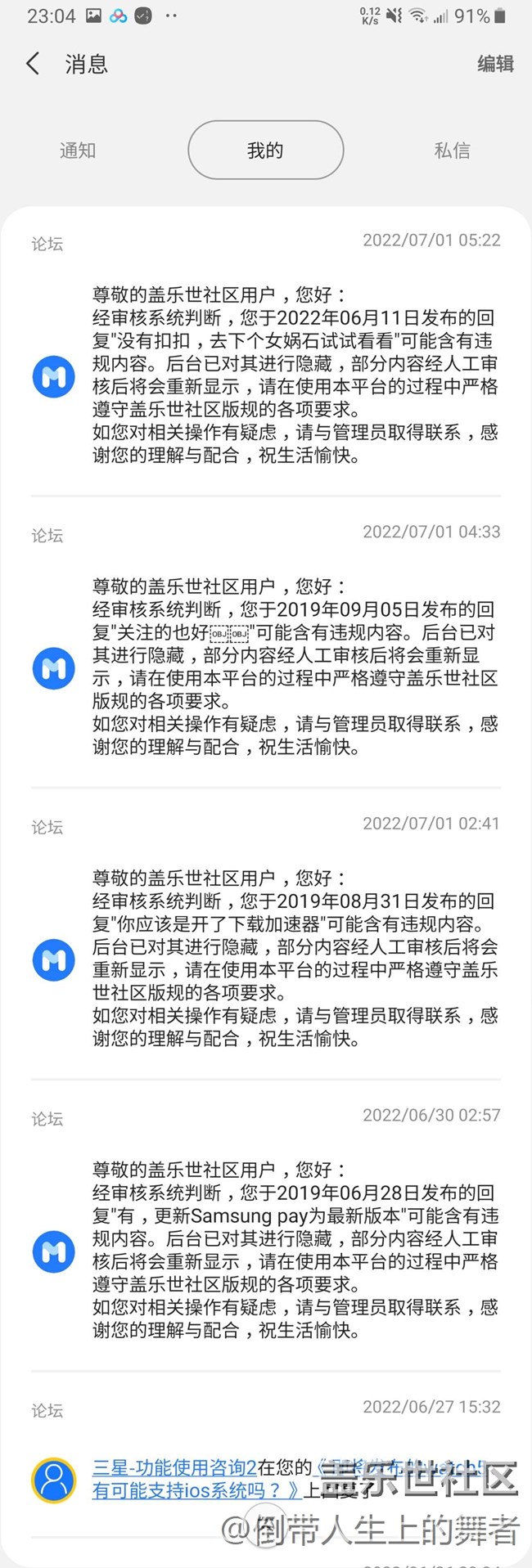
Task: Go back from the 消息 page
Action: (x=34, y=64)
